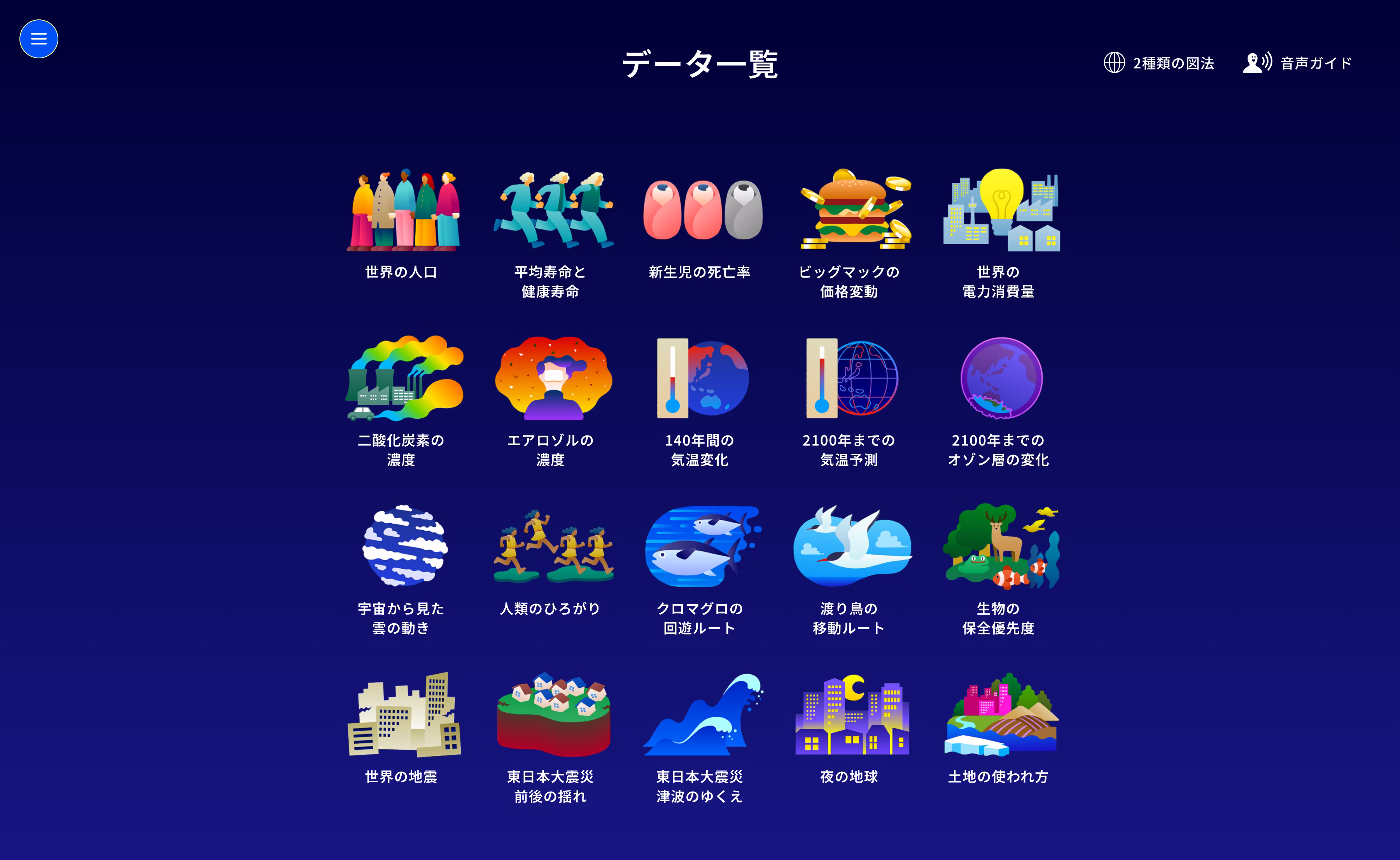
Task: Open the hamburger menu button
Action: tap(38, 38)
